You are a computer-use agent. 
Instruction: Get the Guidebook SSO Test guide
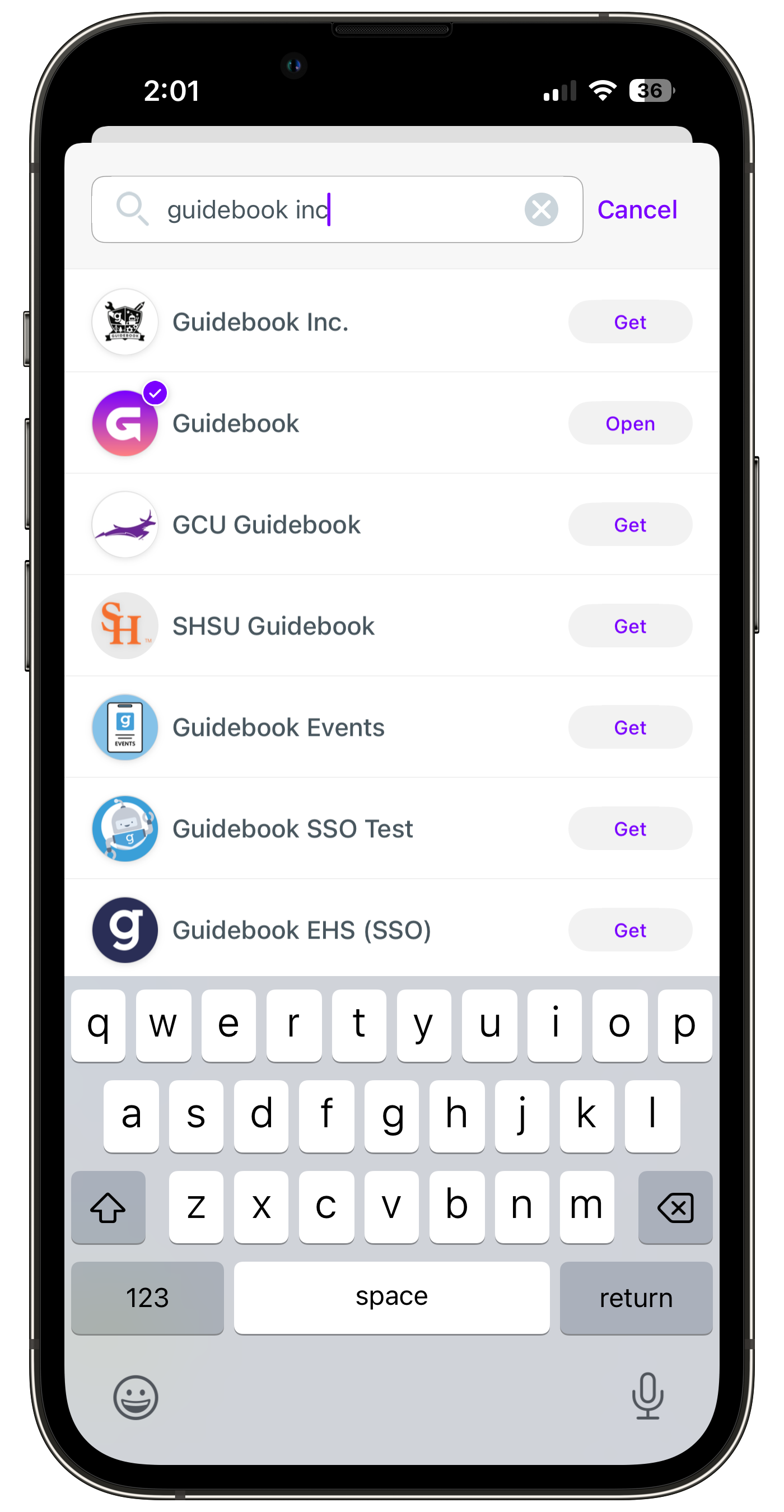(x=629, y=829)
